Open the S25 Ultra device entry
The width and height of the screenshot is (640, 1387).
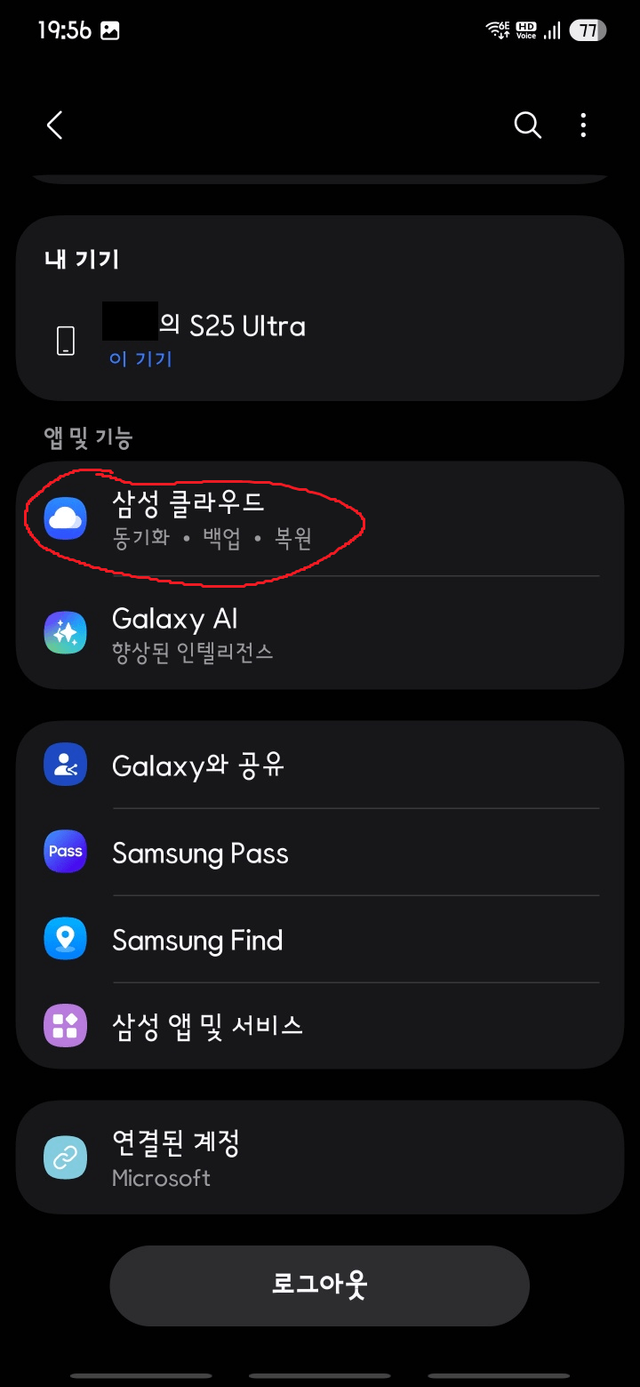tap(318, 340)
